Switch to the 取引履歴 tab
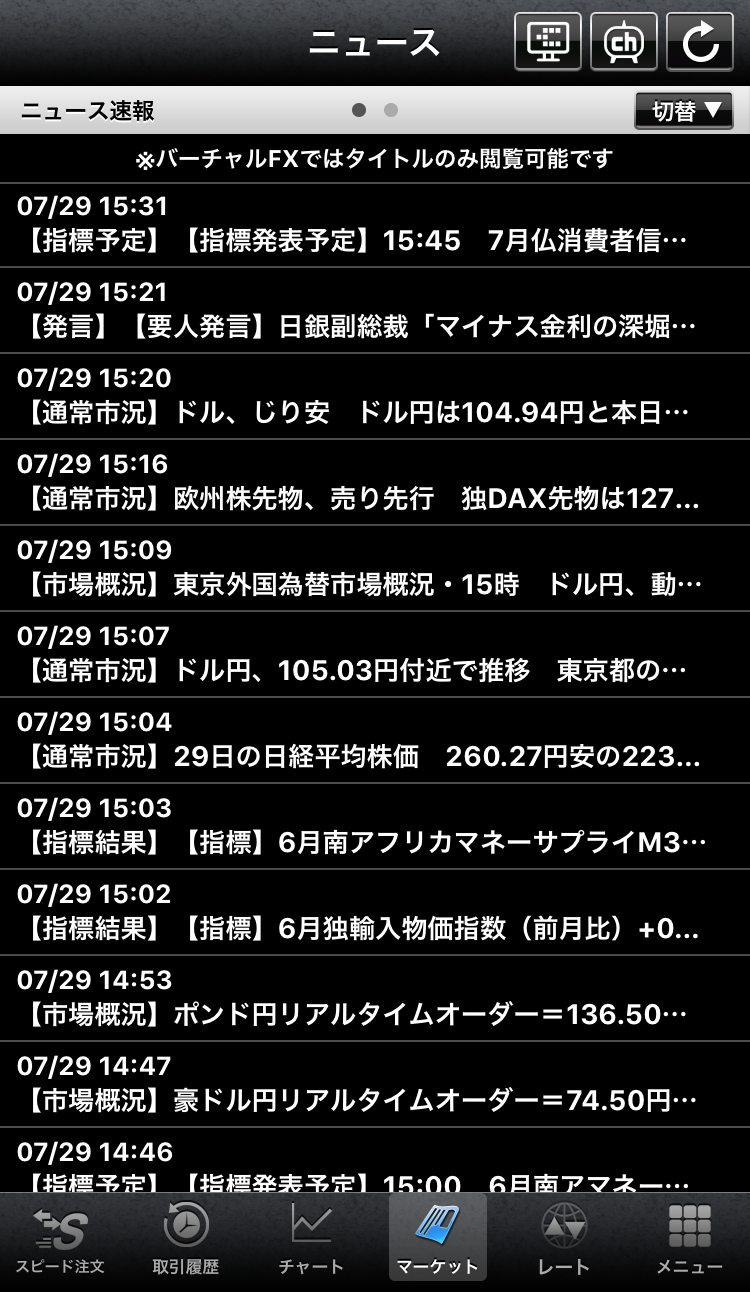 click(186, 1240)
